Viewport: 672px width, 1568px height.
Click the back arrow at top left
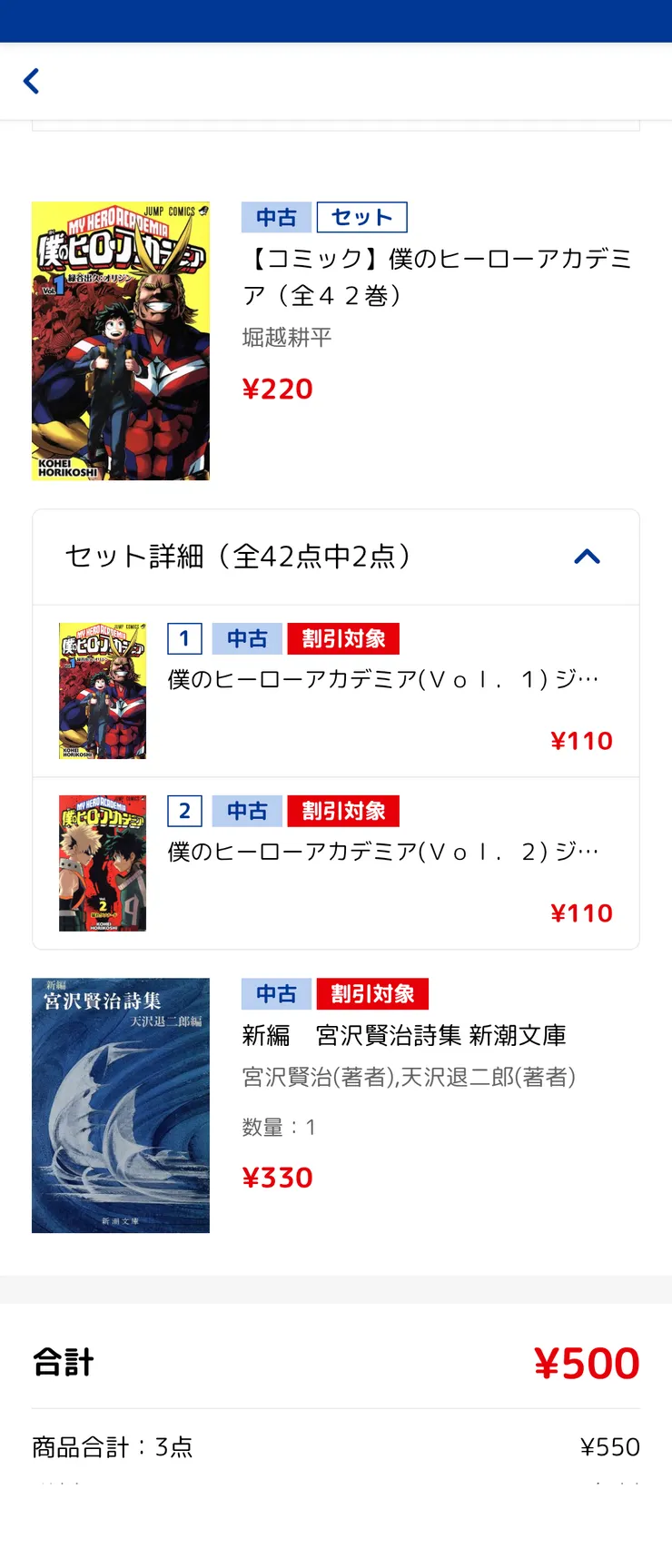tap(31, 81)
